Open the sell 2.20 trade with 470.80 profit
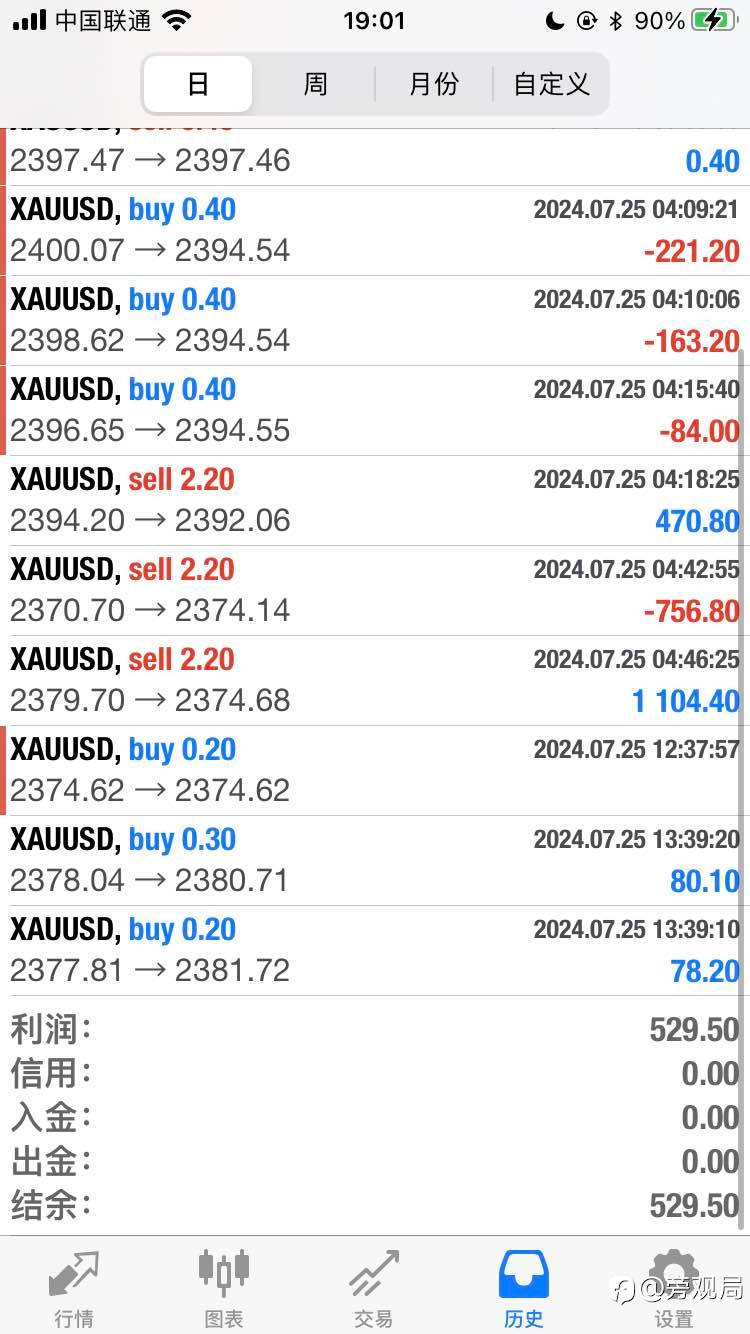 pos(375,501)
